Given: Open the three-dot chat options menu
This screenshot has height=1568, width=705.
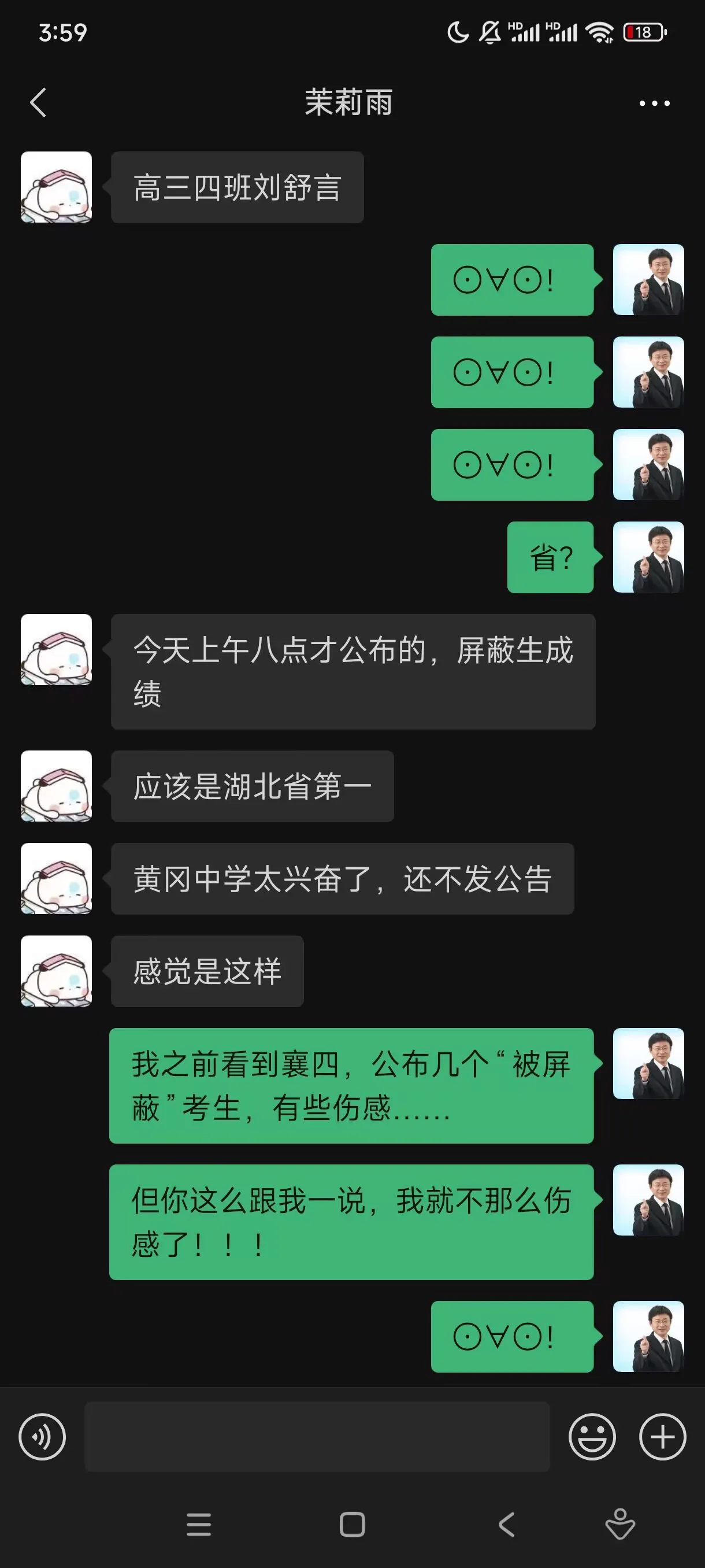Looking at the screenshot, I should coord(655,103).
